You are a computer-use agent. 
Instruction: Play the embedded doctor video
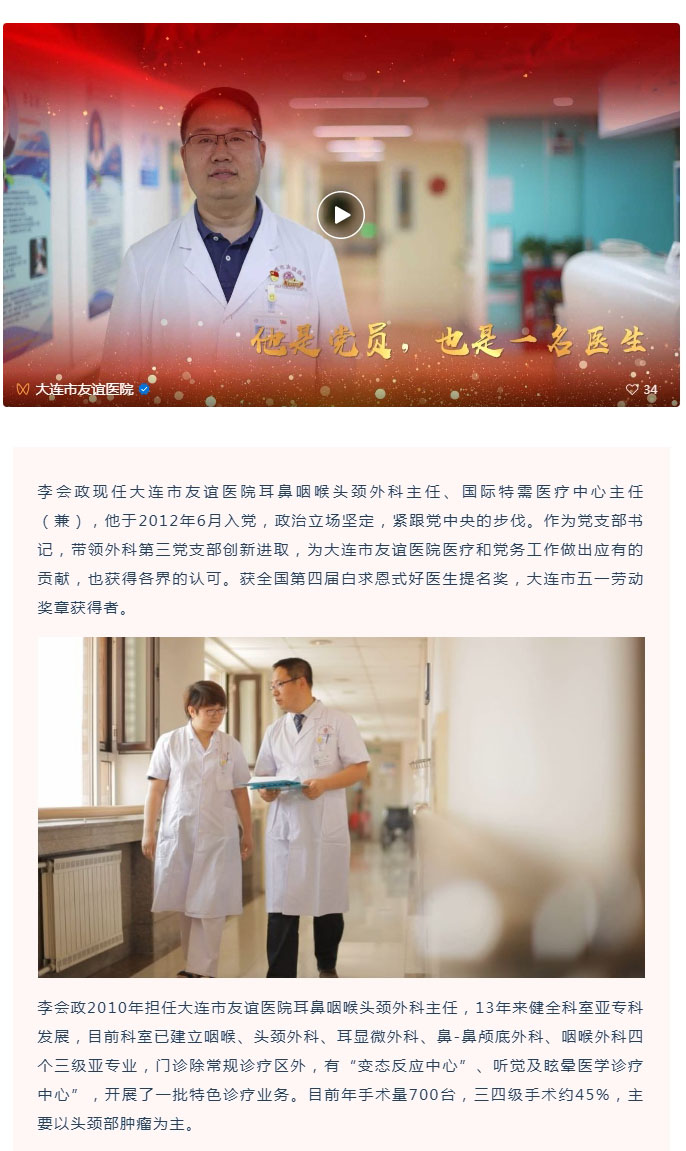341,215
